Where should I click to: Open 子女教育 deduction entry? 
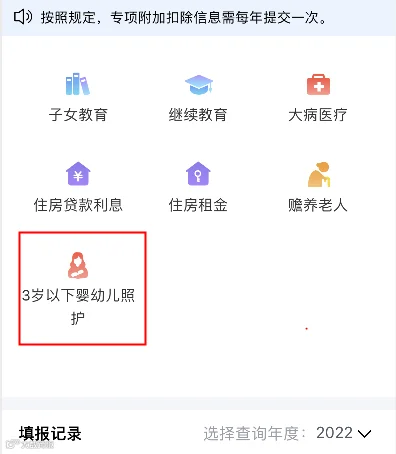[x=78, y=98]
